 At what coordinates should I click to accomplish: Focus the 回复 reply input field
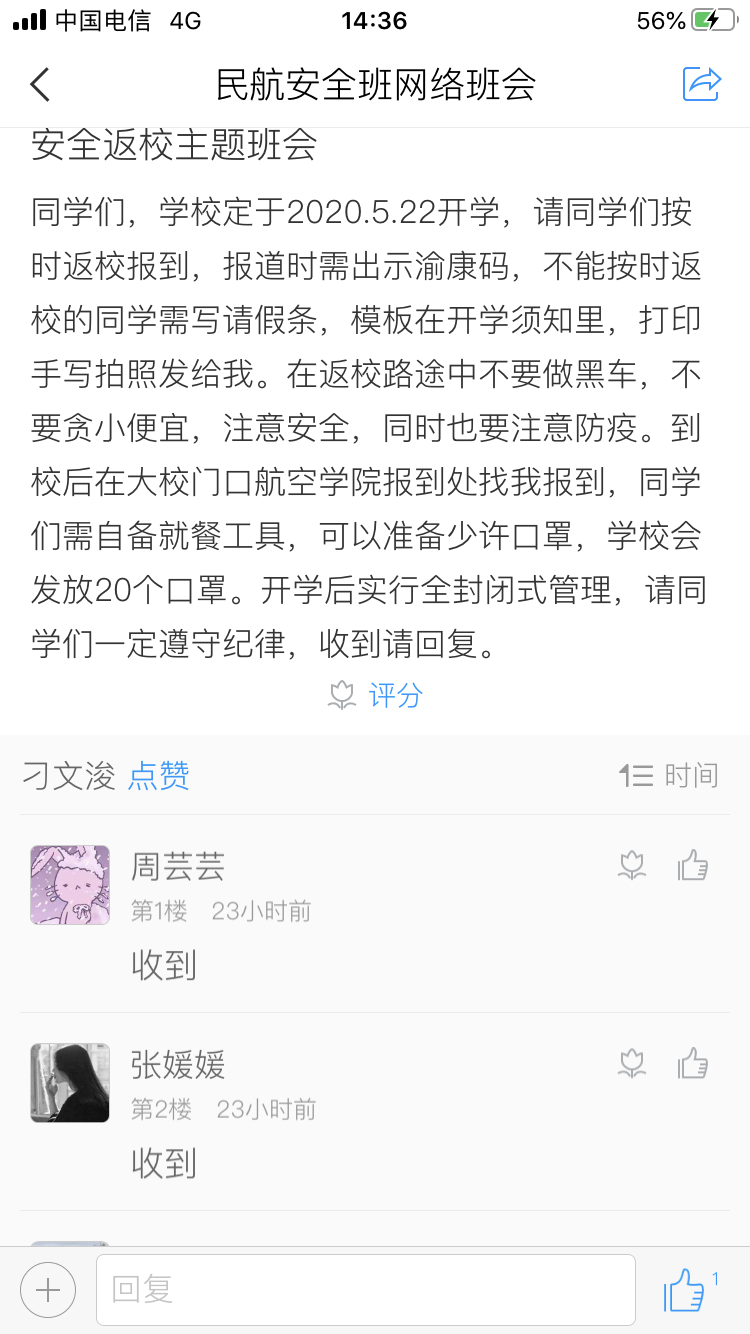365,1290
